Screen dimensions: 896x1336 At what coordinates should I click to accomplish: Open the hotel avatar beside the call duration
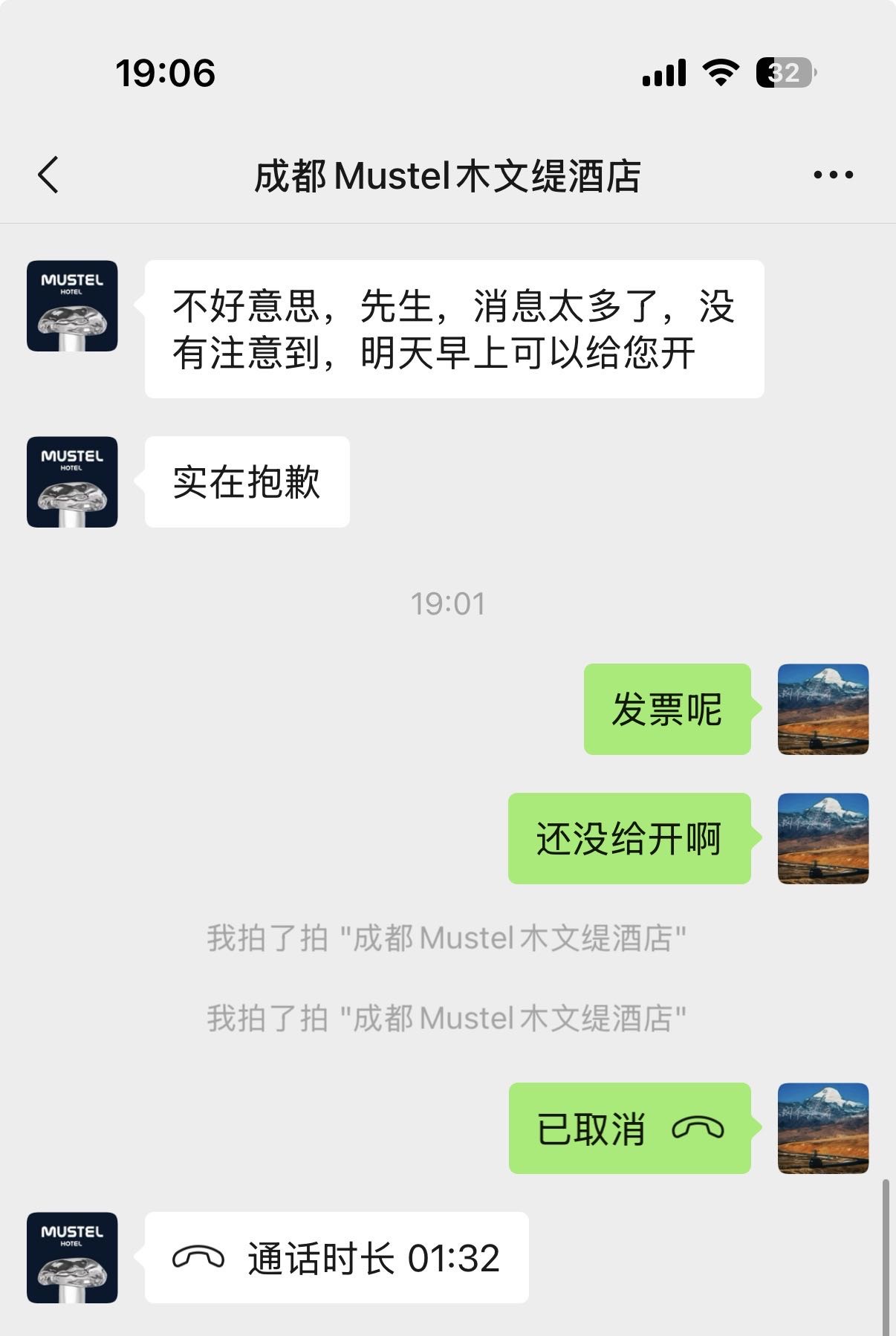(72, 1257)
